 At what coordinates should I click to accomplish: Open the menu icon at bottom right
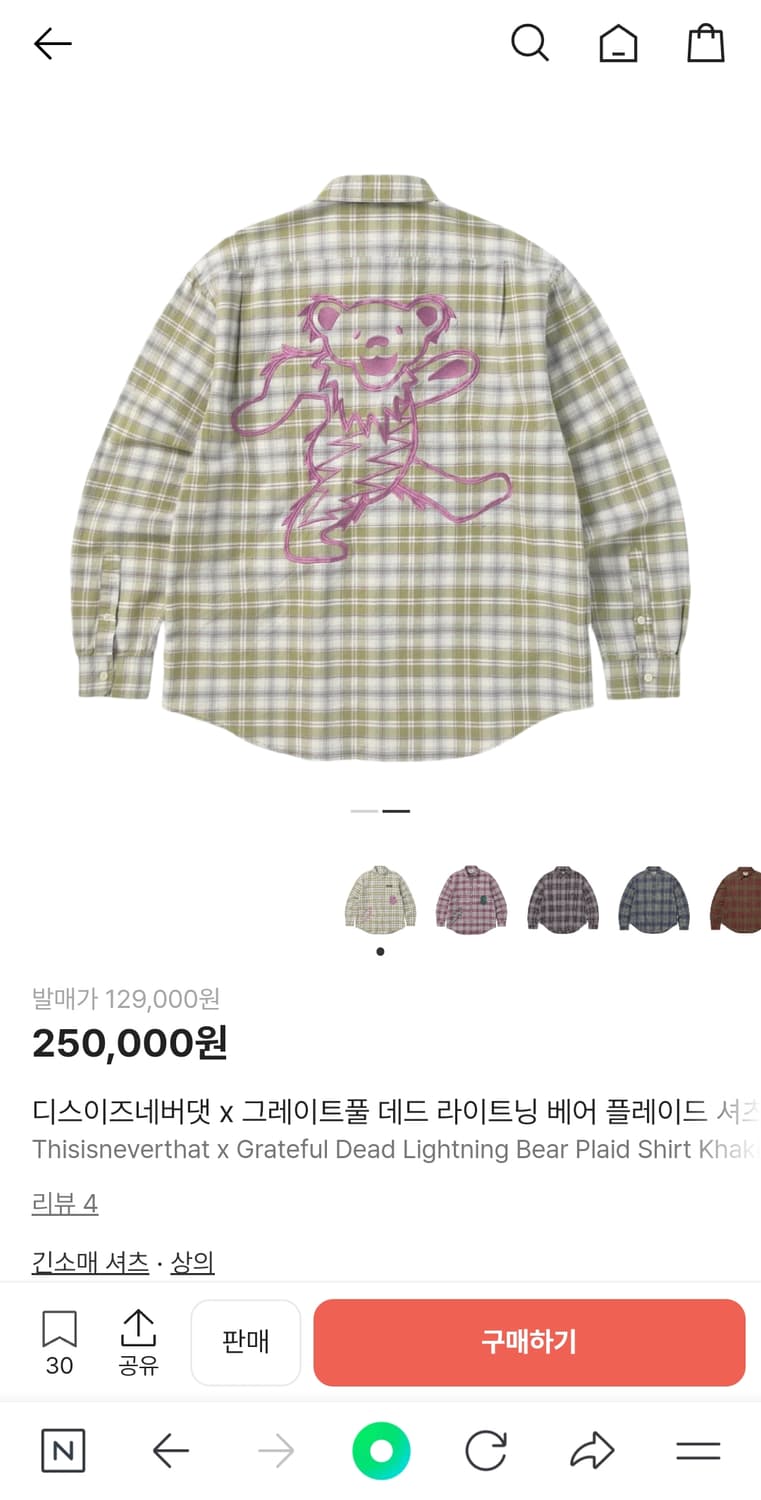(x=698, y=1450)
